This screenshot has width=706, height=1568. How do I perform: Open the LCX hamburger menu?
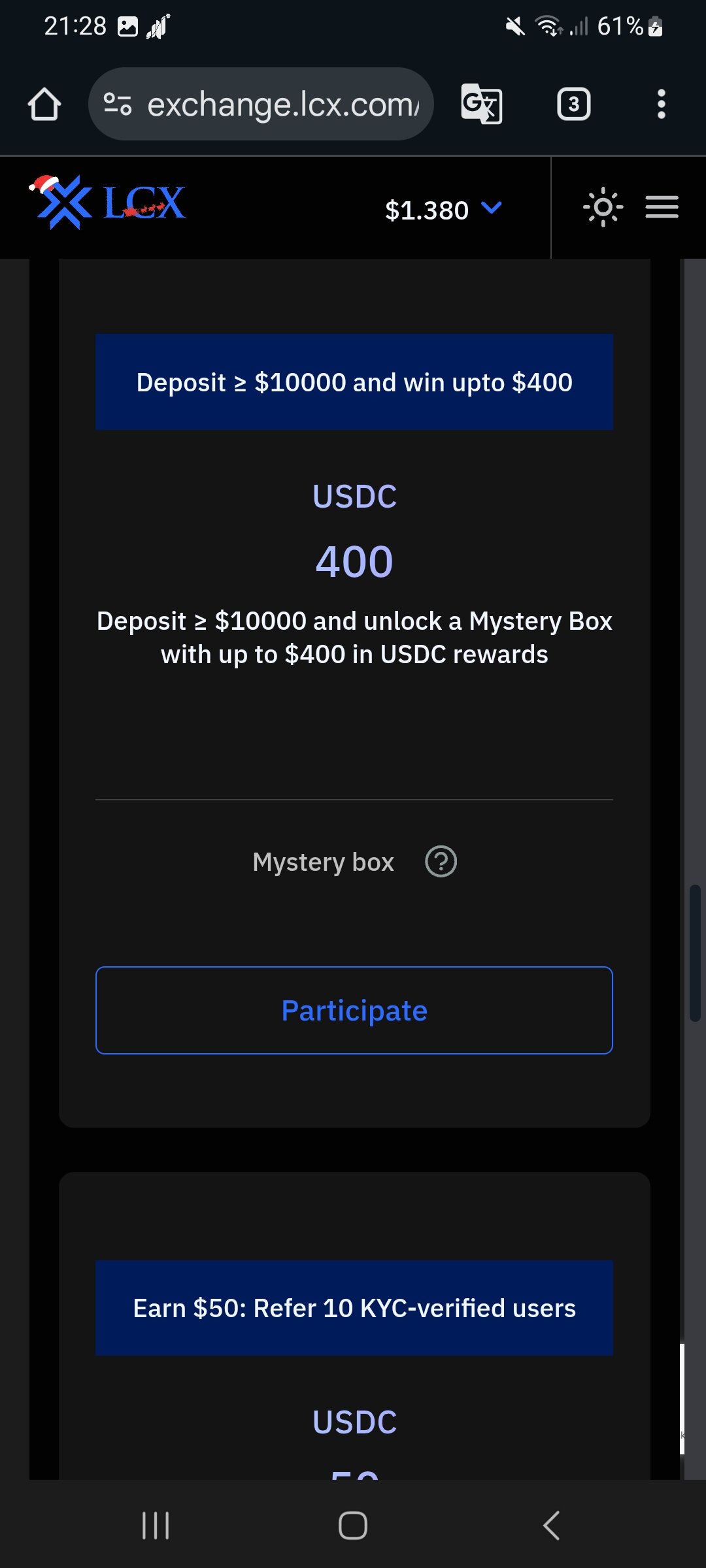662,208
